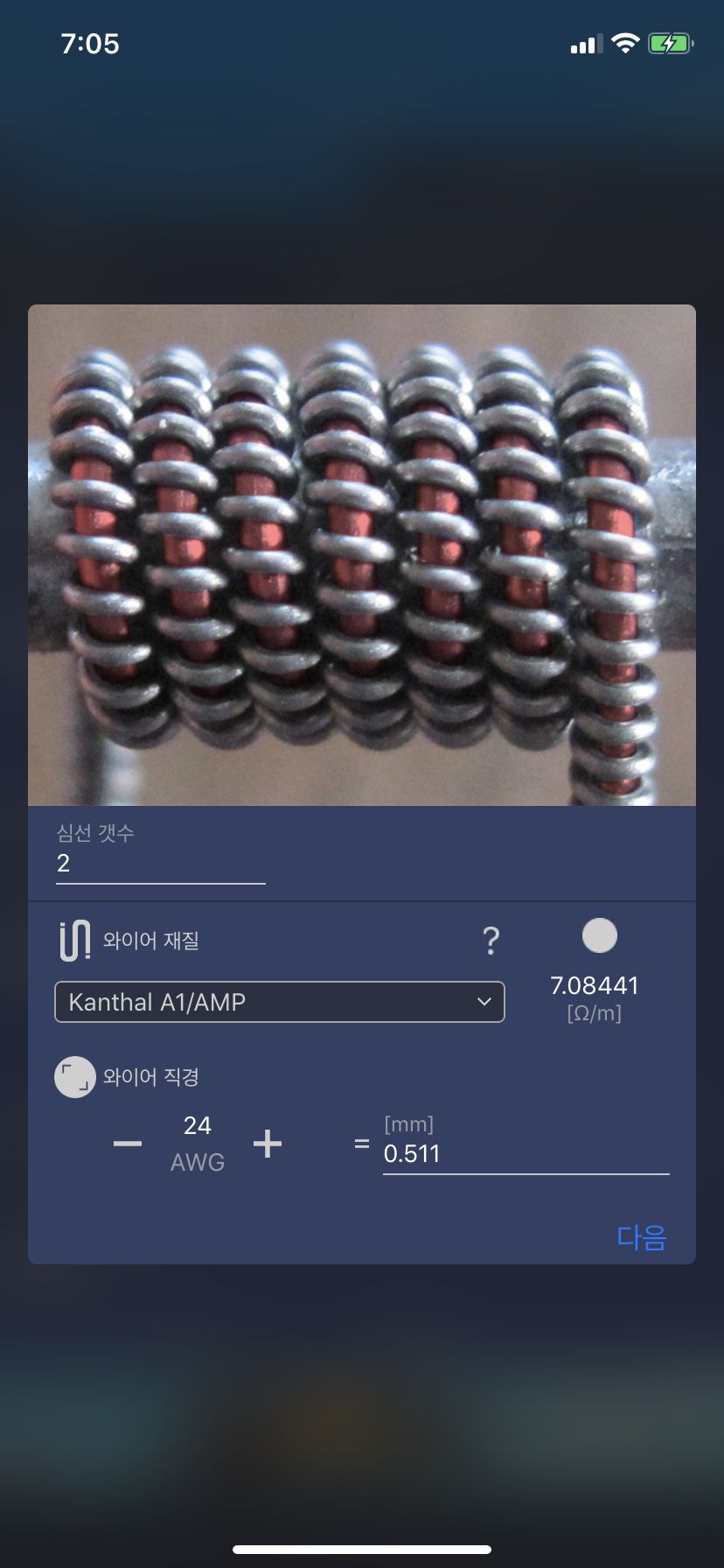This screenshot has width=724, height=1568.
Task: Decrease the AWG gauge with minus
Action: tap(128, 1144)
